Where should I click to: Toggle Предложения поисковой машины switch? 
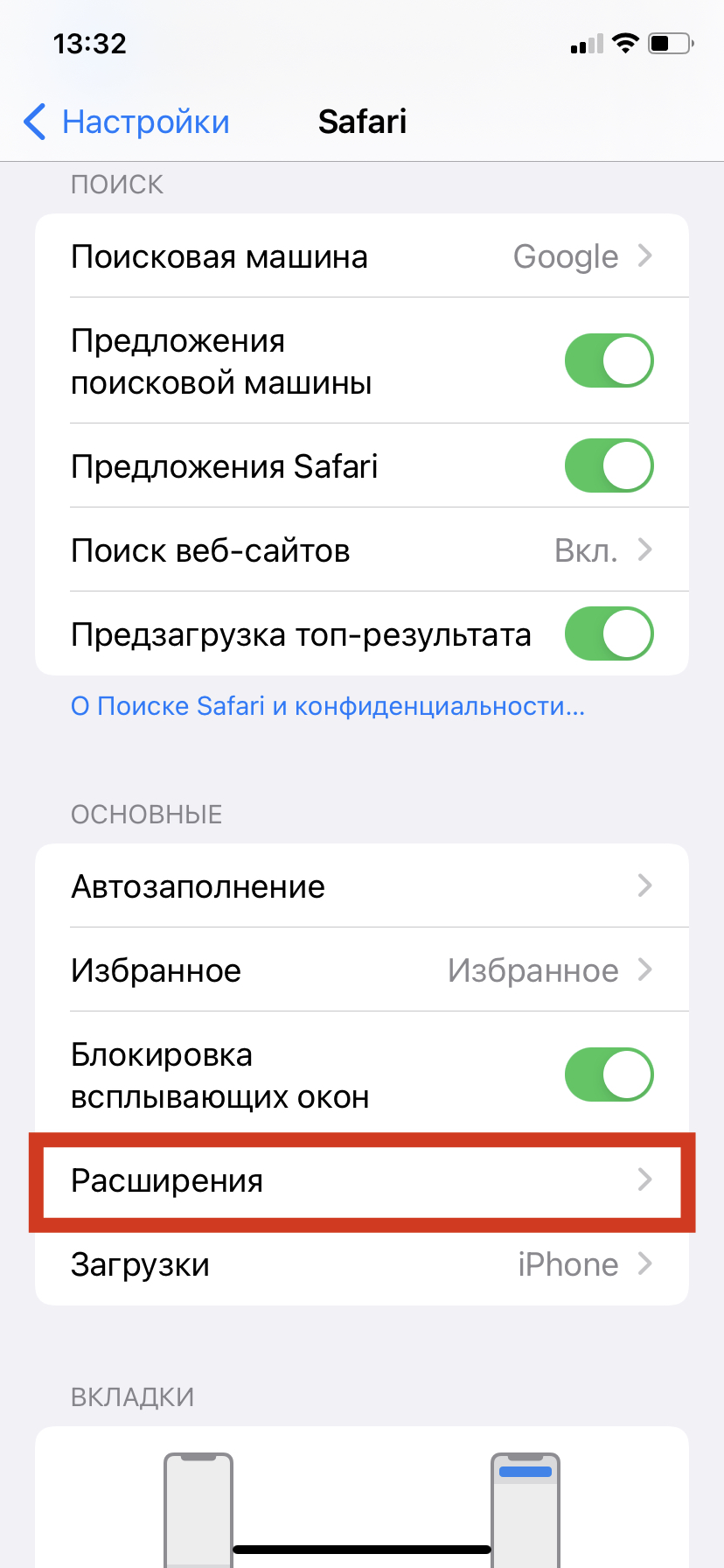click(x=609, y=360)
